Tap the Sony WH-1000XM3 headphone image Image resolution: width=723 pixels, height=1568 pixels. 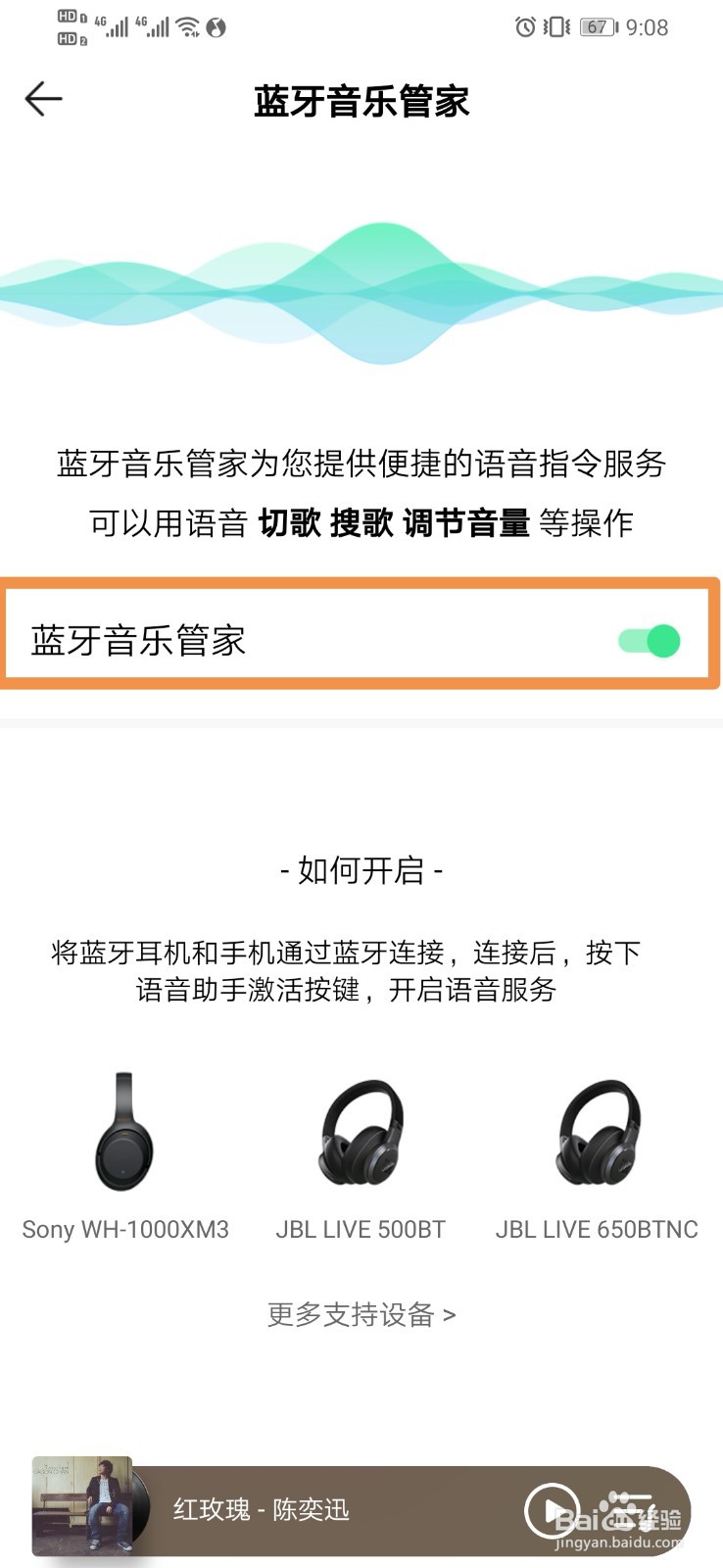point(125,1137)
